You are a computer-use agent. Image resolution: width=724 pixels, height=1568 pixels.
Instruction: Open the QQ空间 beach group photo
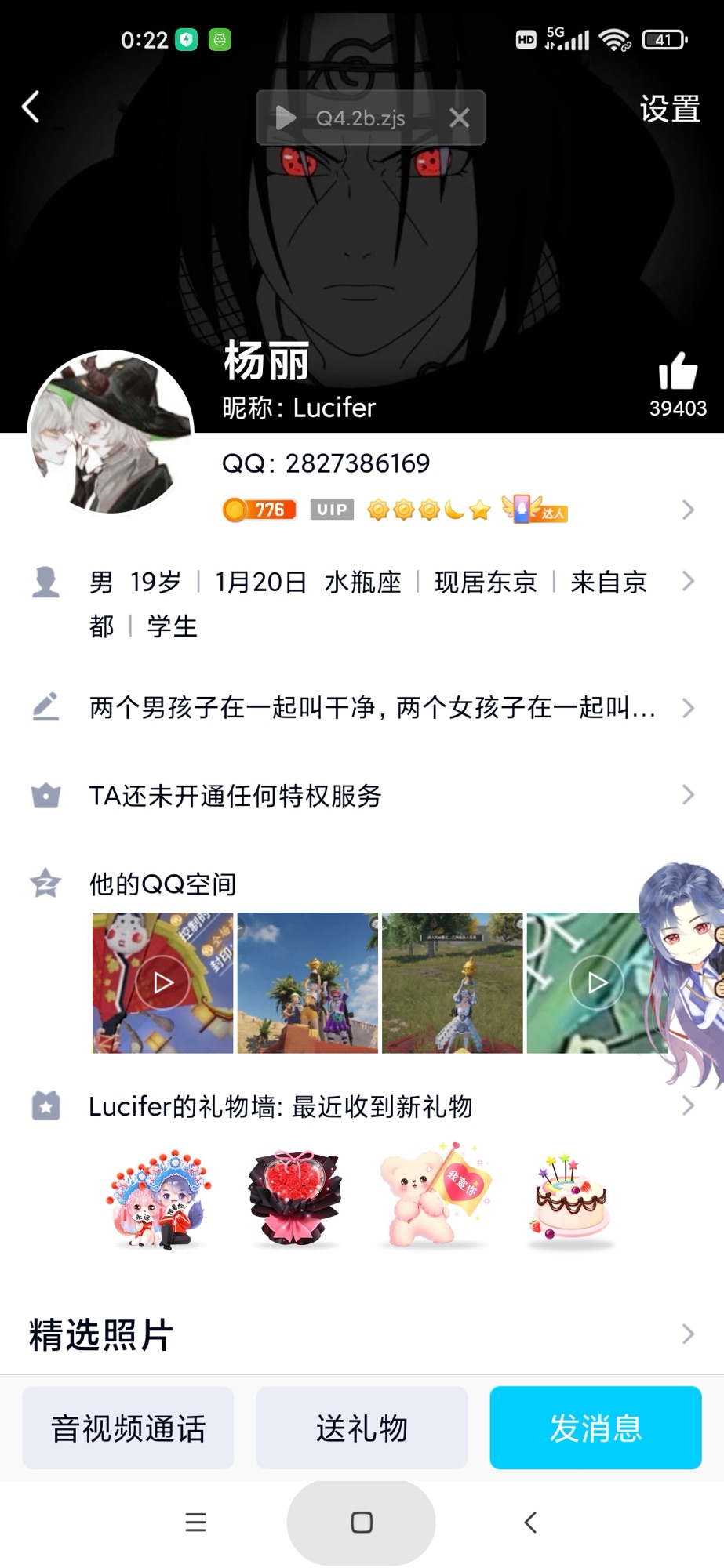point(307,982)
